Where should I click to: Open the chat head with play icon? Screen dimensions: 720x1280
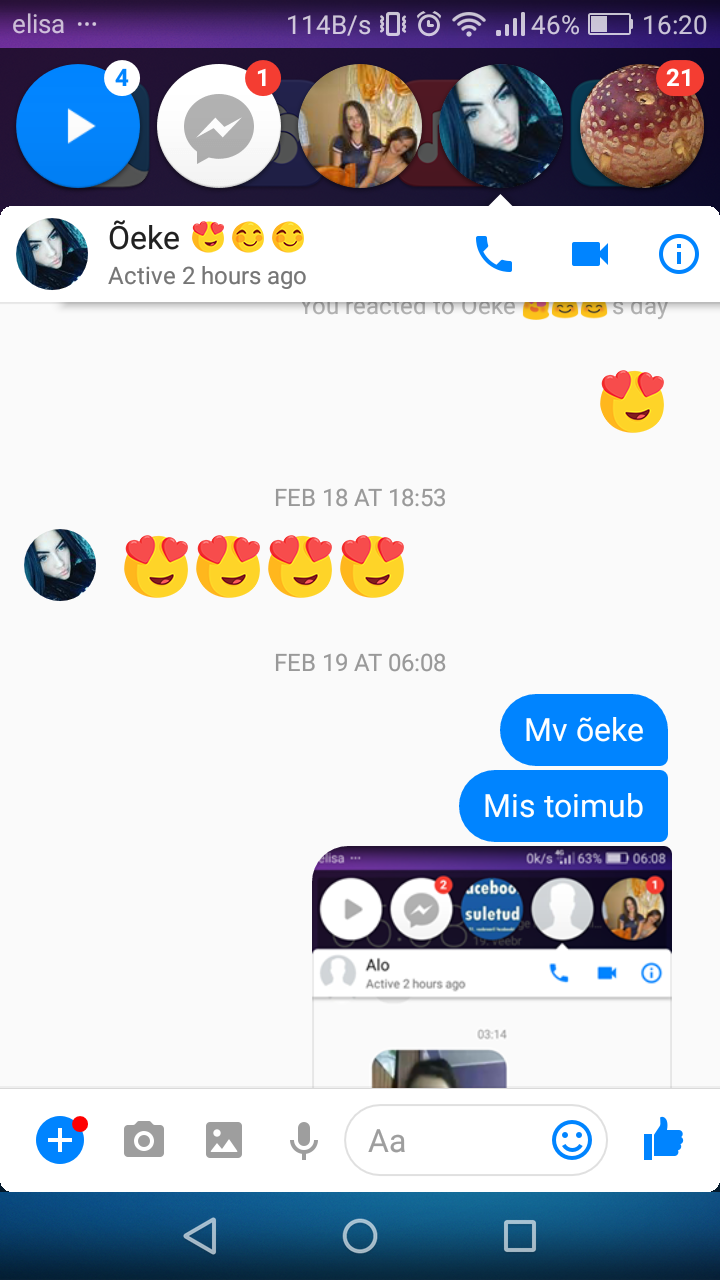coord(78,126)
